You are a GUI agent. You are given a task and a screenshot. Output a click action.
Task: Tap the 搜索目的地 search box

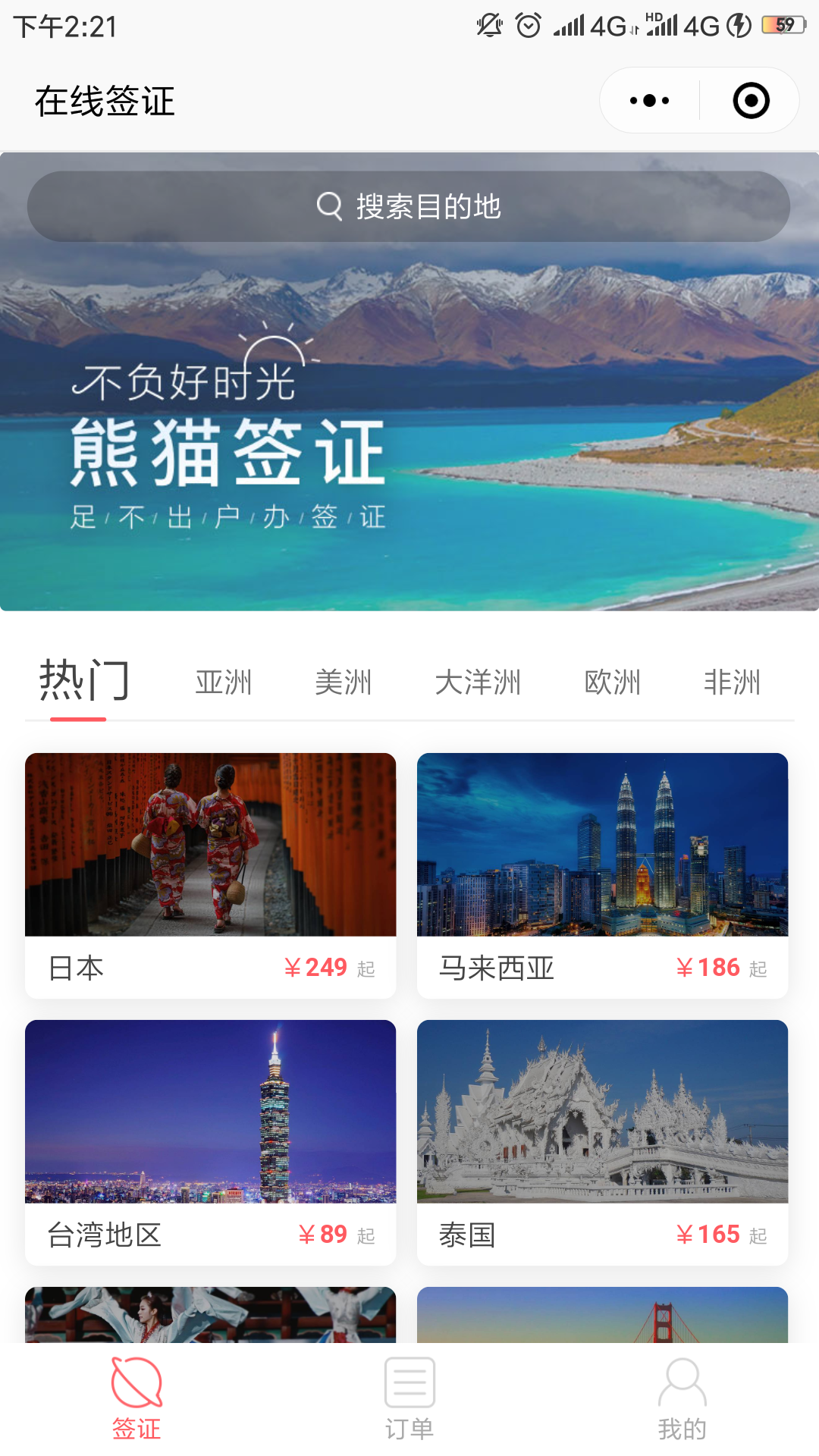pos(409,206)
